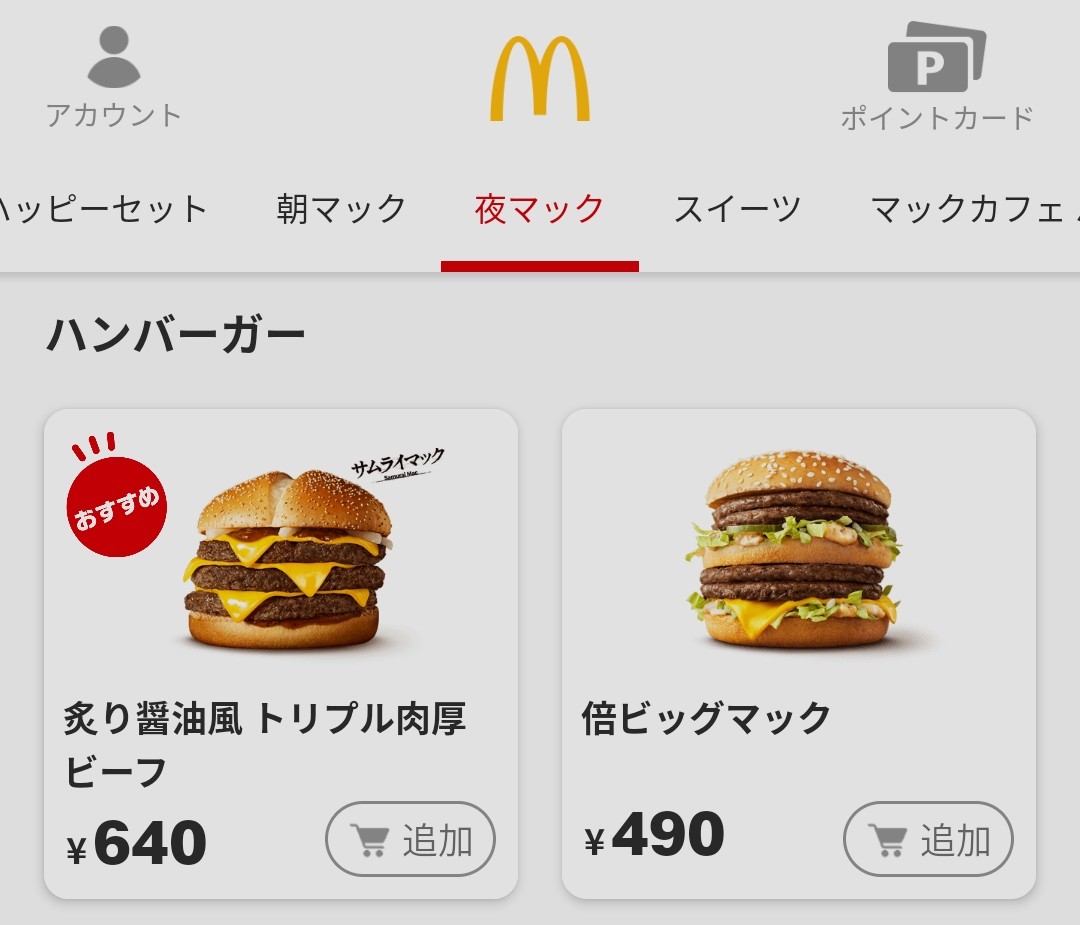
Task: Switch to the 朝マック tab
Action: point(341,209)
